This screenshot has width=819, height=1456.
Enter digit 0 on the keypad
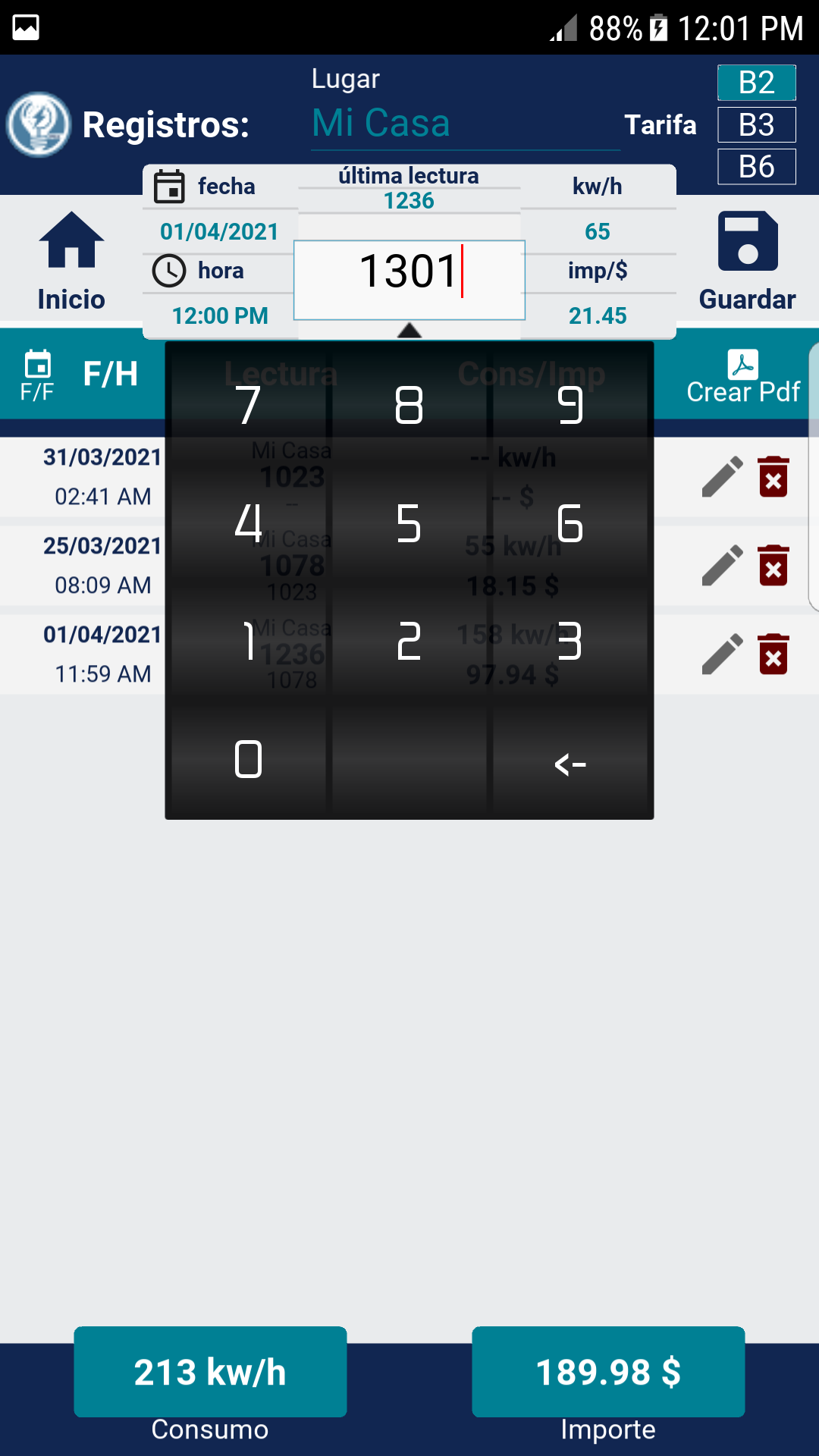pyautogui.click(x=248, y=760)
